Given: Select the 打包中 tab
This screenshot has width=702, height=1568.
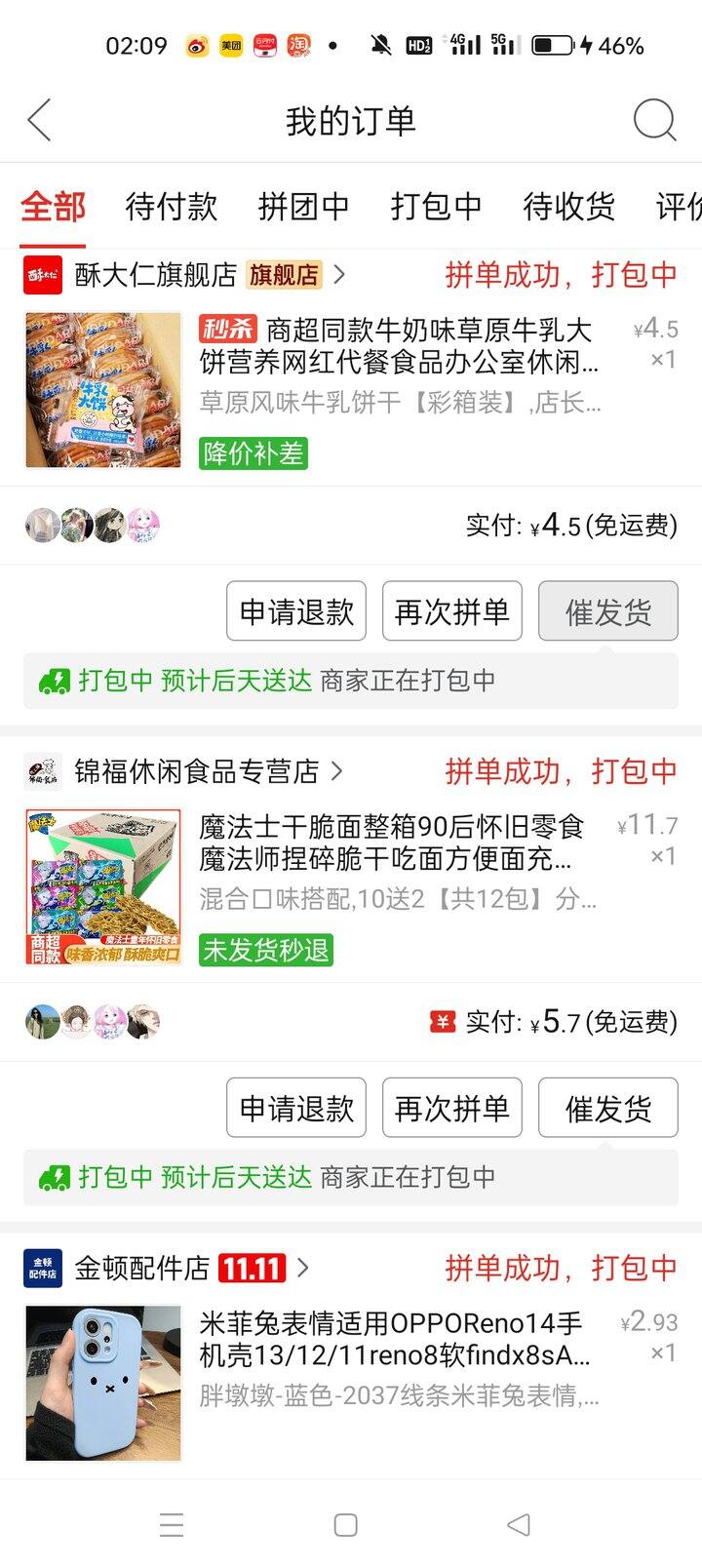Looking at the screenshot, I should pos(436,207).
